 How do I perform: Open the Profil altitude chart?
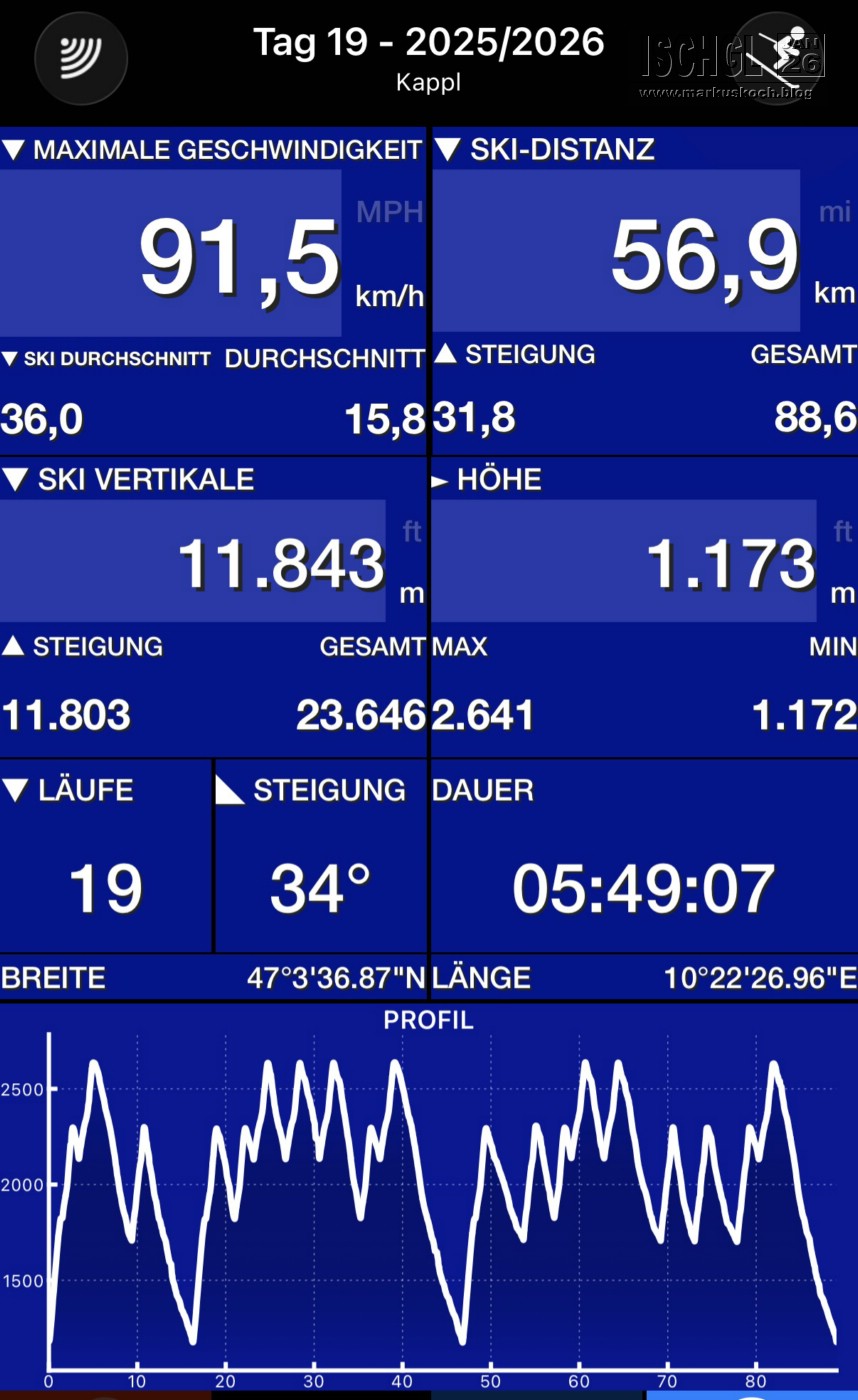coord(429,1200)
